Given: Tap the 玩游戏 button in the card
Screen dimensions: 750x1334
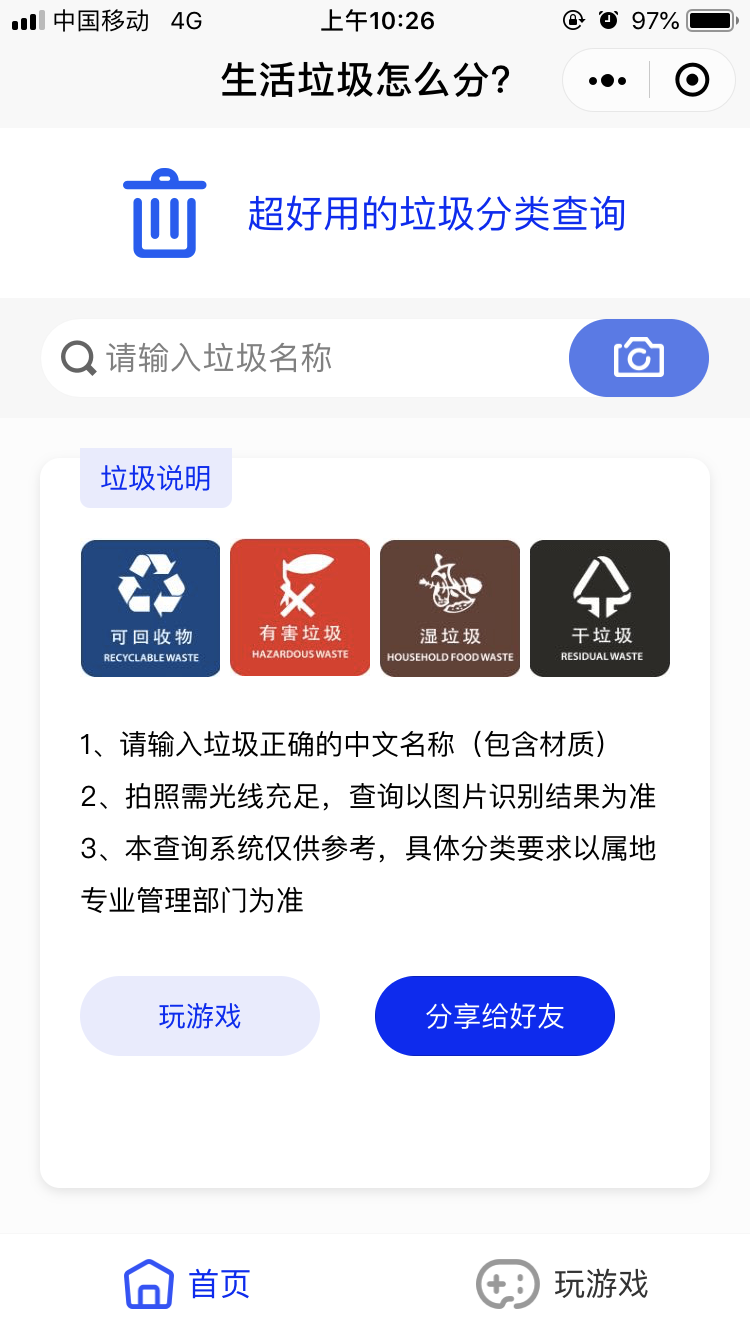Looking at the screenshot, I should (200, 1016).
